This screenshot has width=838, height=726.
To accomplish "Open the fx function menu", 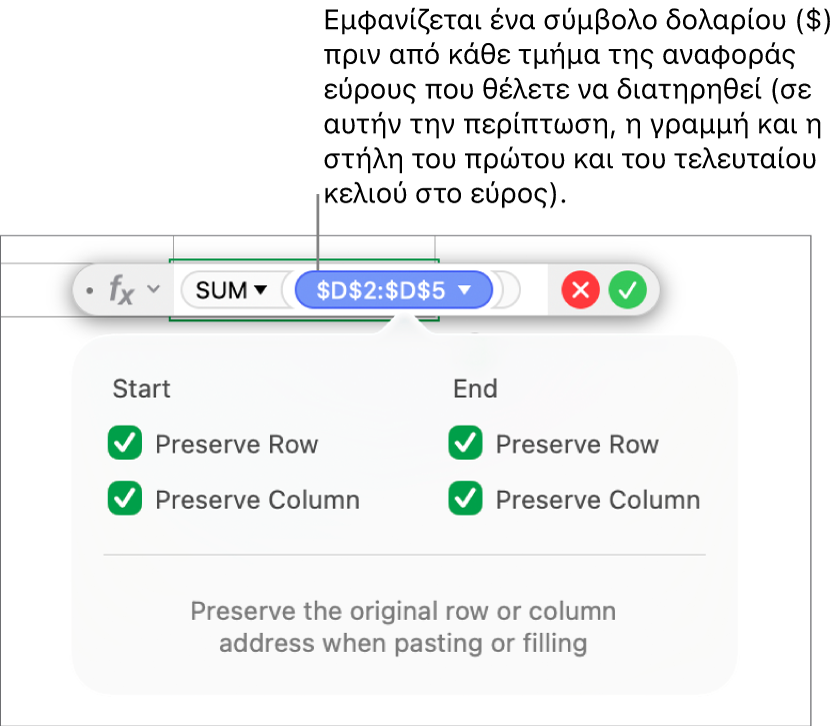I will pos(132,291).
